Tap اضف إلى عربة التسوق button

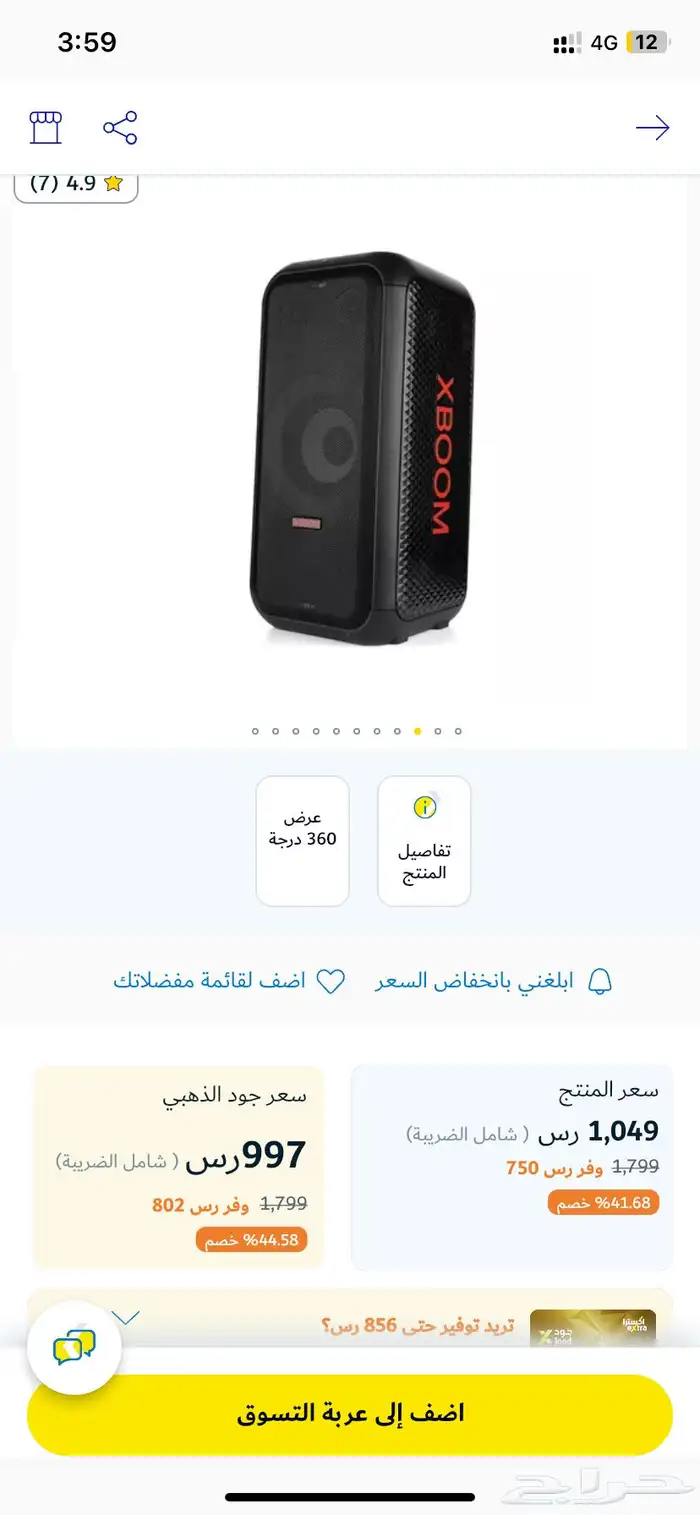pos(350,1414)
